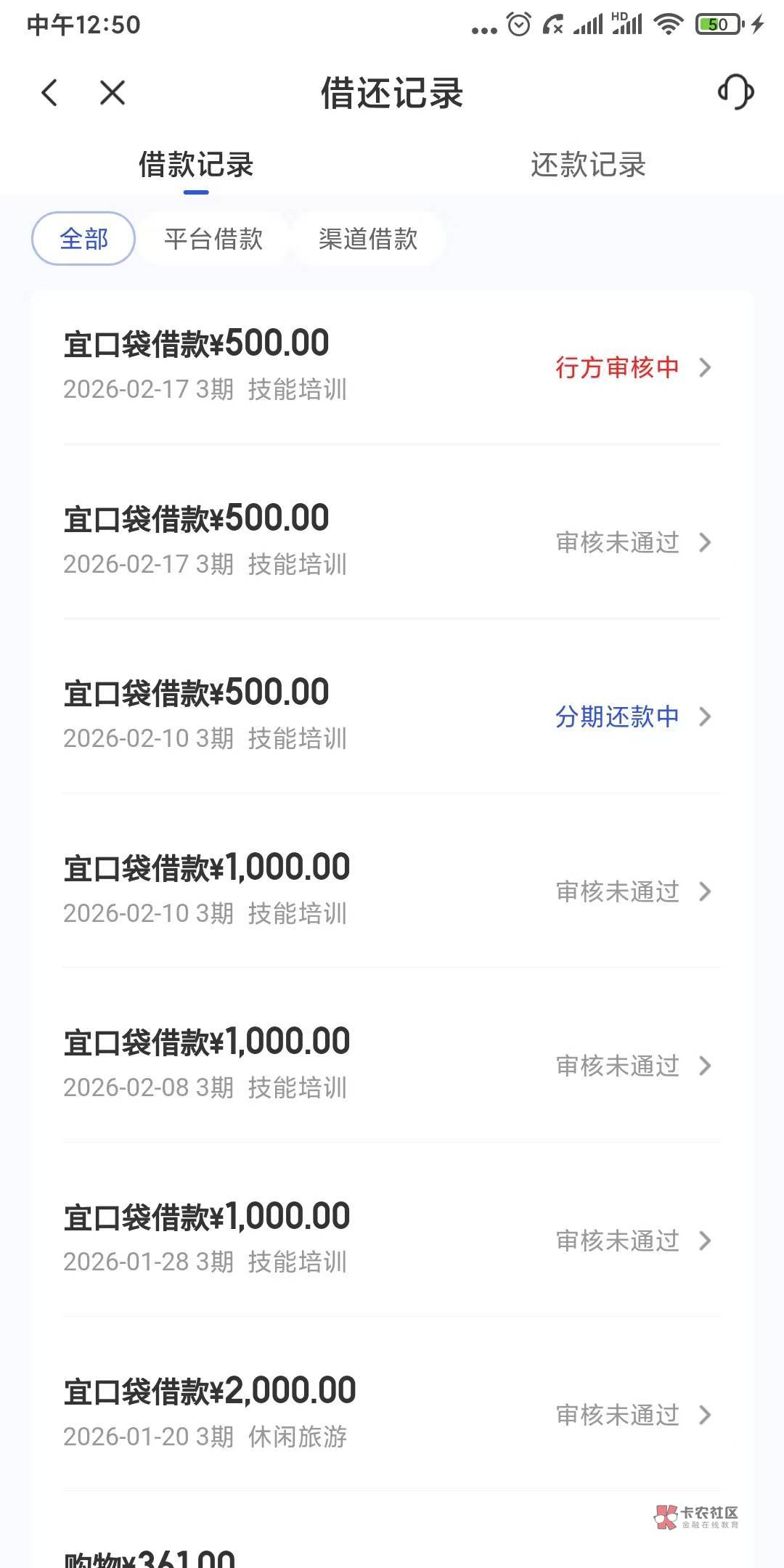Contact customer service via headset icon
The height and width of the screenshot is (1568, 784).
(735, 92)
